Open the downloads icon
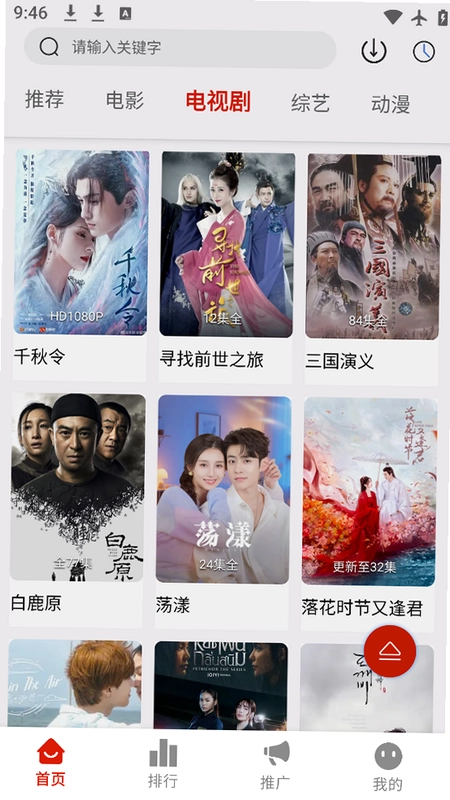 click(374, 51)
